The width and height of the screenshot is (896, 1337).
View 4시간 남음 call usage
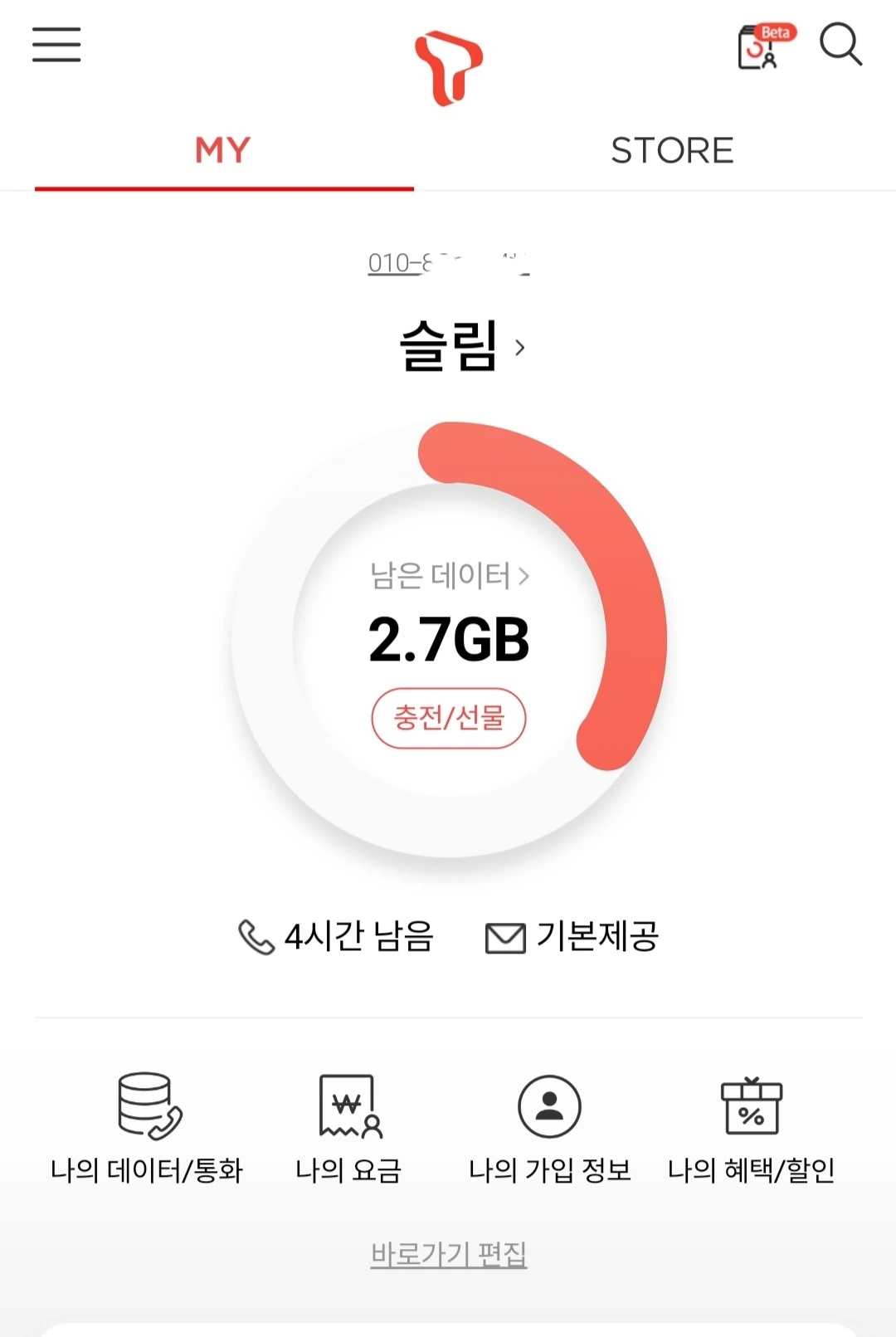(336, 936)
